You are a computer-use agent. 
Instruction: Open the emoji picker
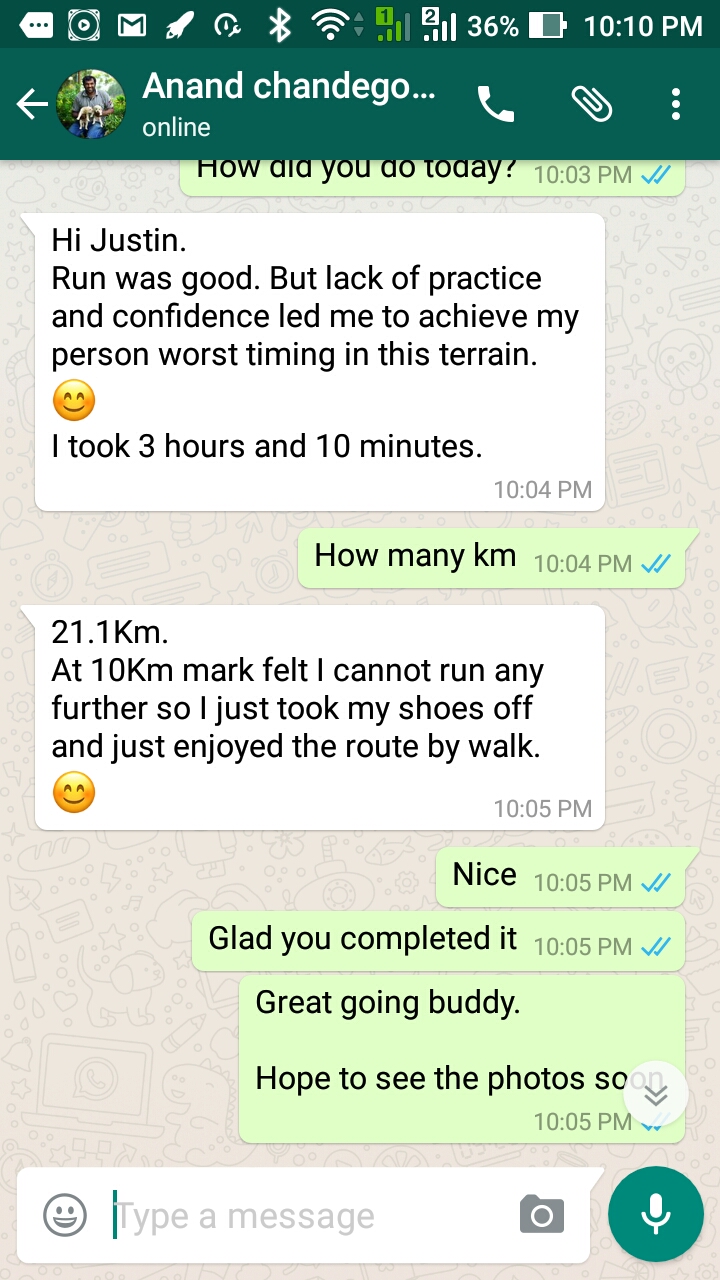coord(65,1216)
